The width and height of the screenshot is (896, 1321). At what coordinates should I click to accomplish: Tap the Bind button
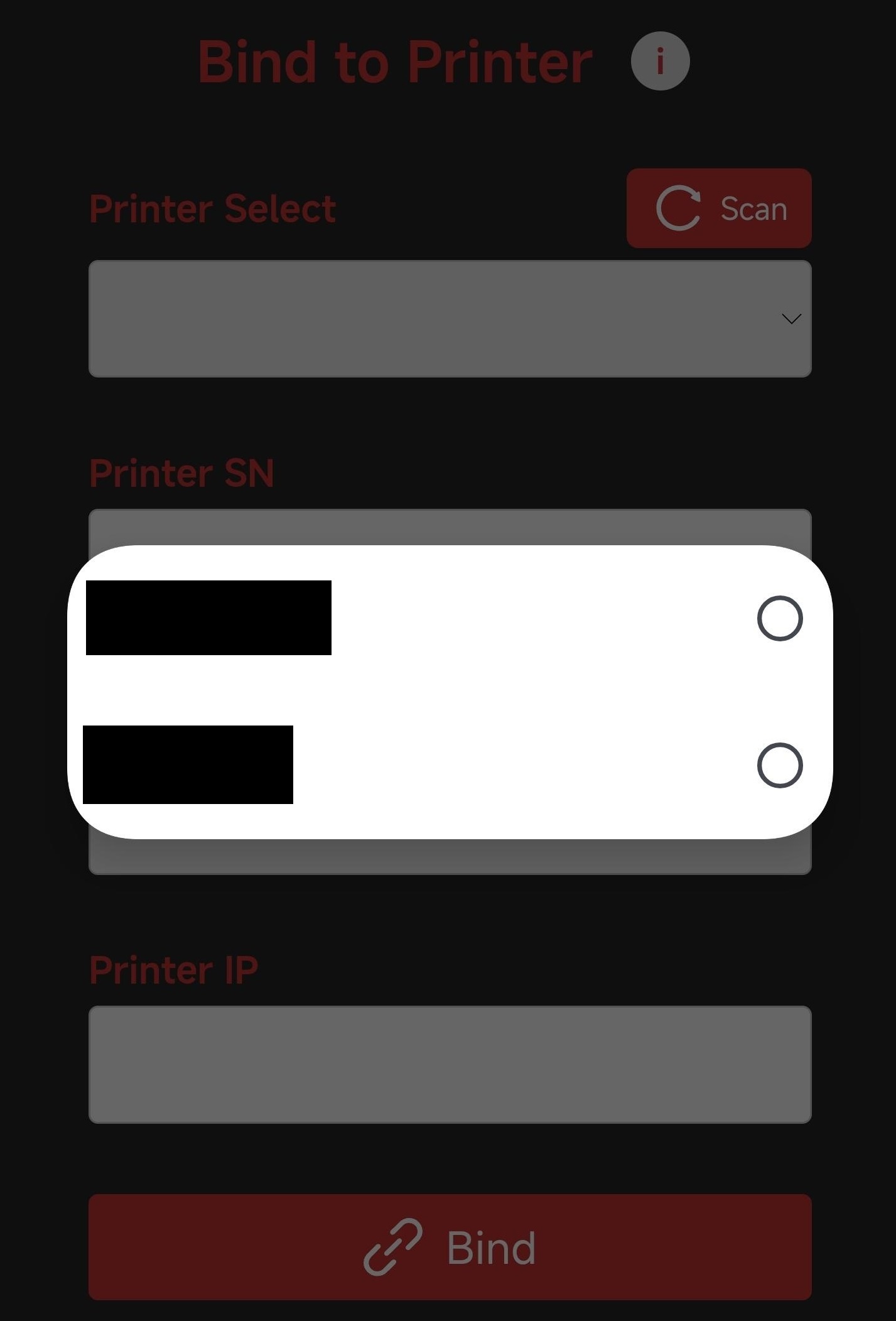450,1247
